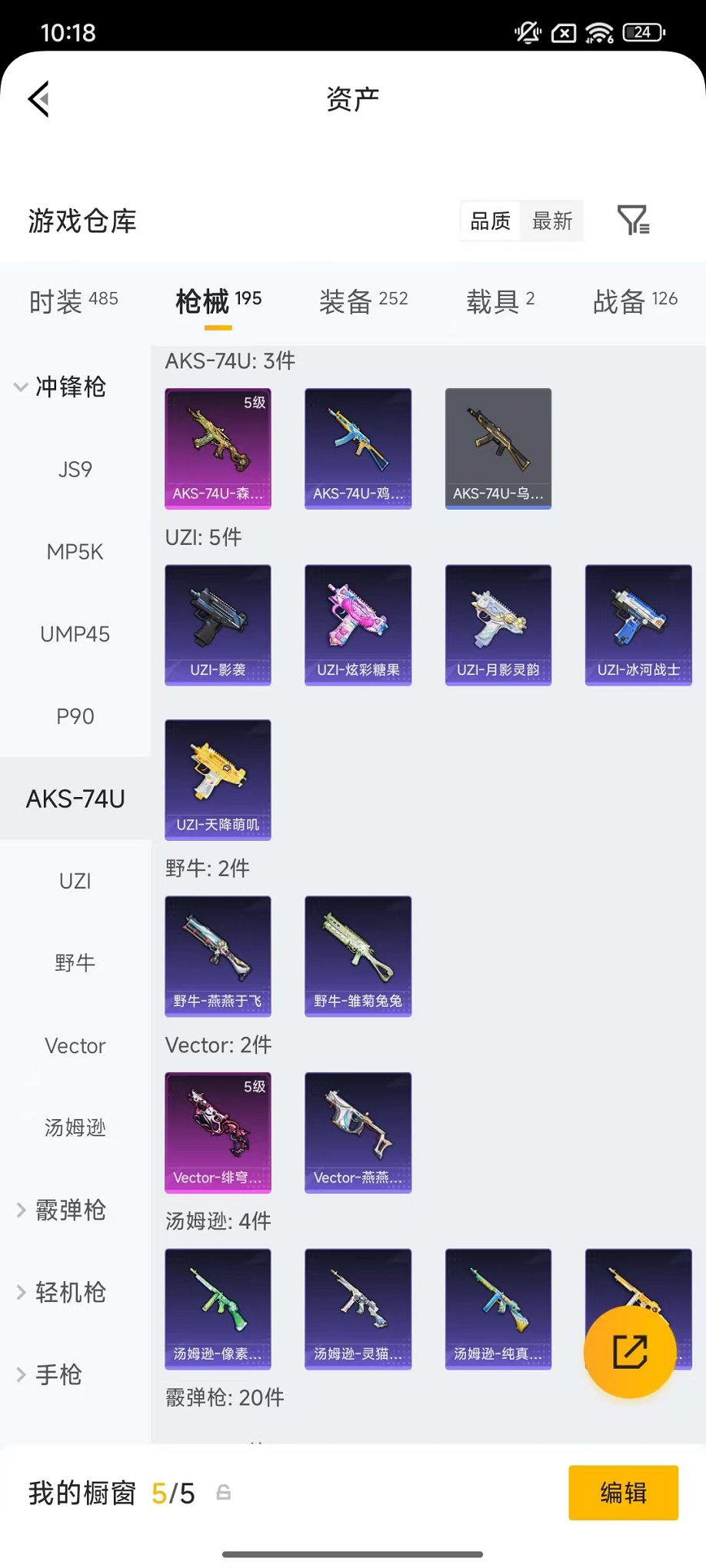Tap the 编辑 button

(623, 1493)
